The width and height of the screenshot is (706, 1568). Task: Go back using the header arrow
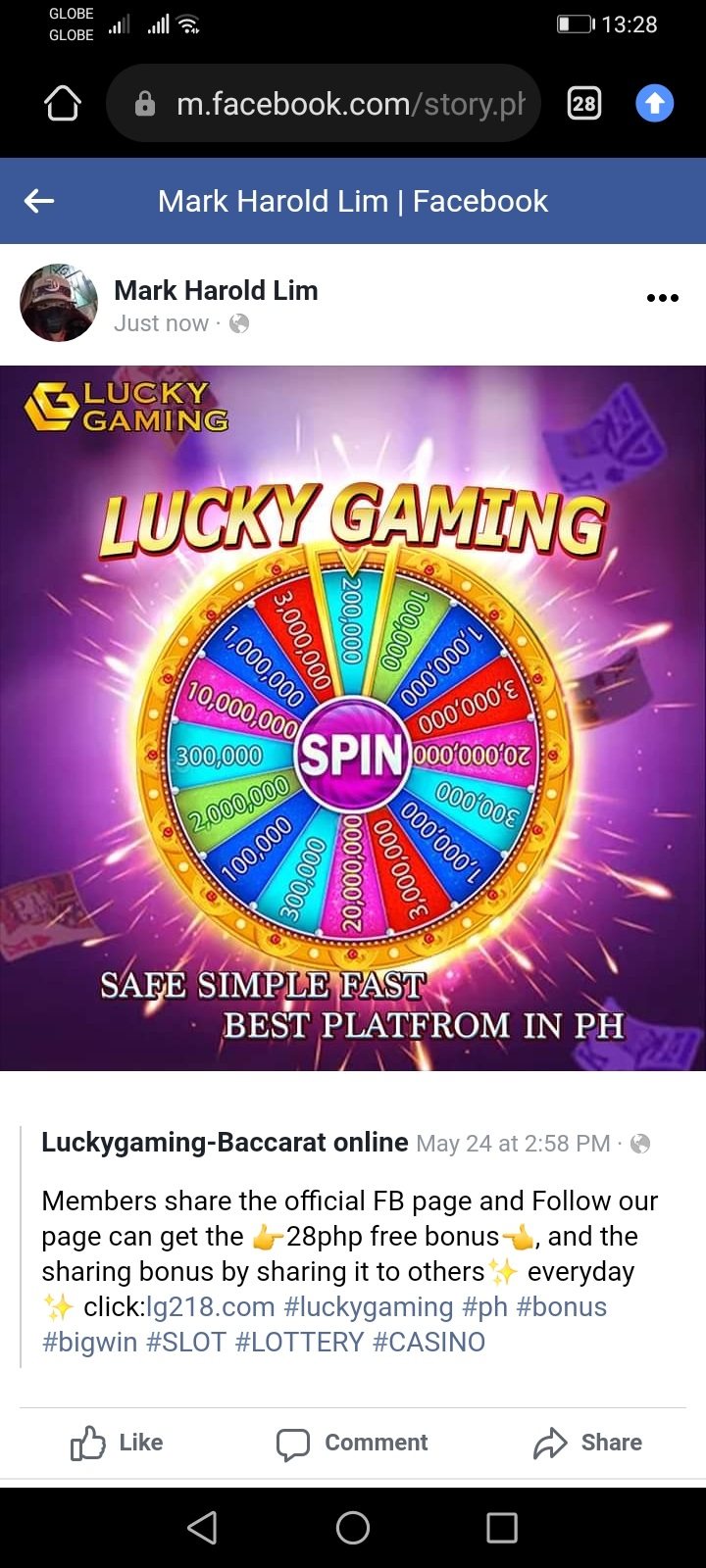tap(39, 201)
